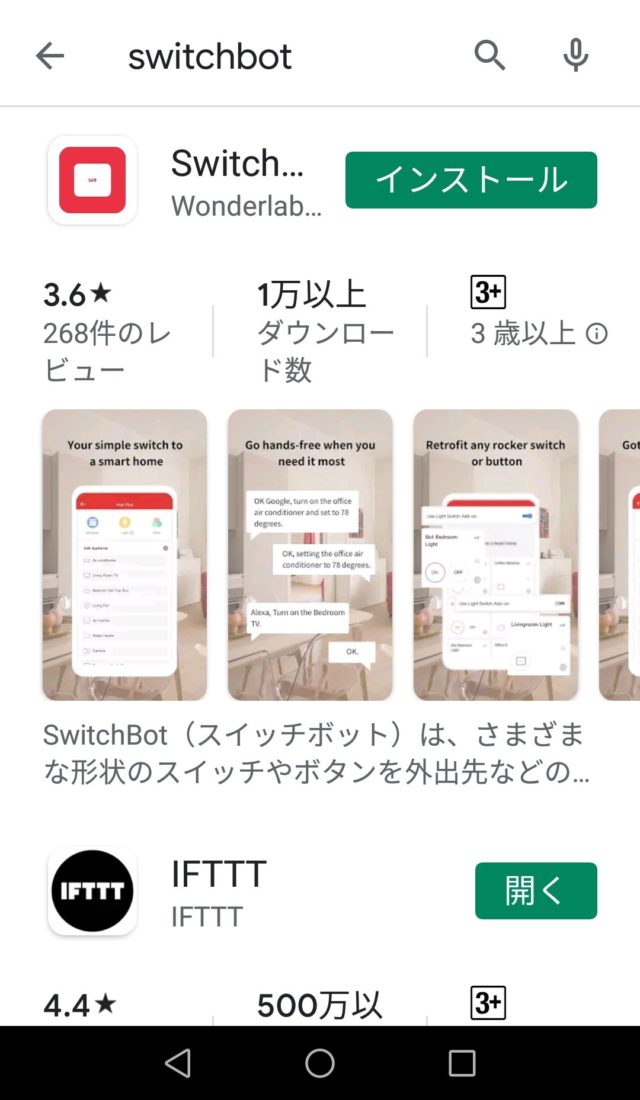Edit the switchbot search query

(210, 57)
